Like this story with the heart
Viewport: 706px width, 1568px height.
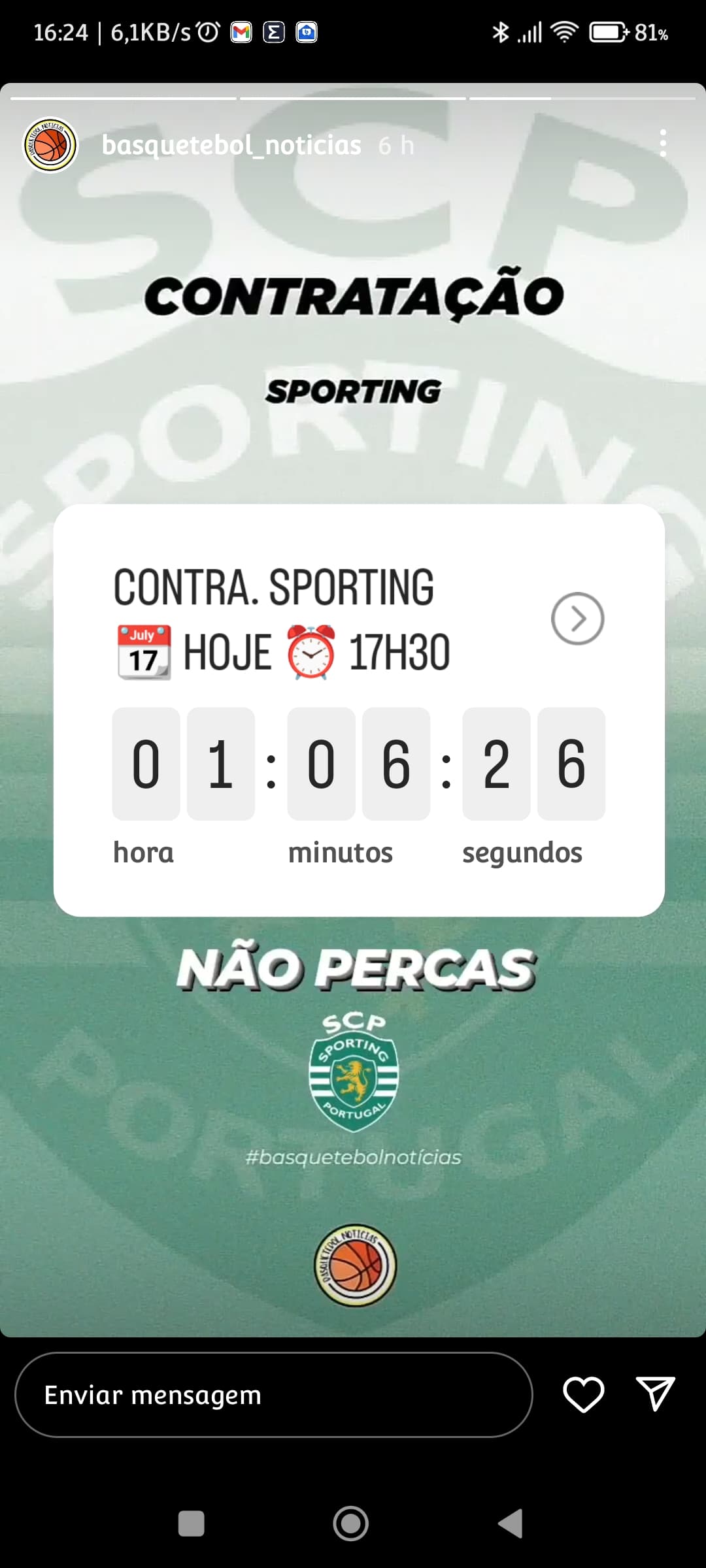[583, 1394]
